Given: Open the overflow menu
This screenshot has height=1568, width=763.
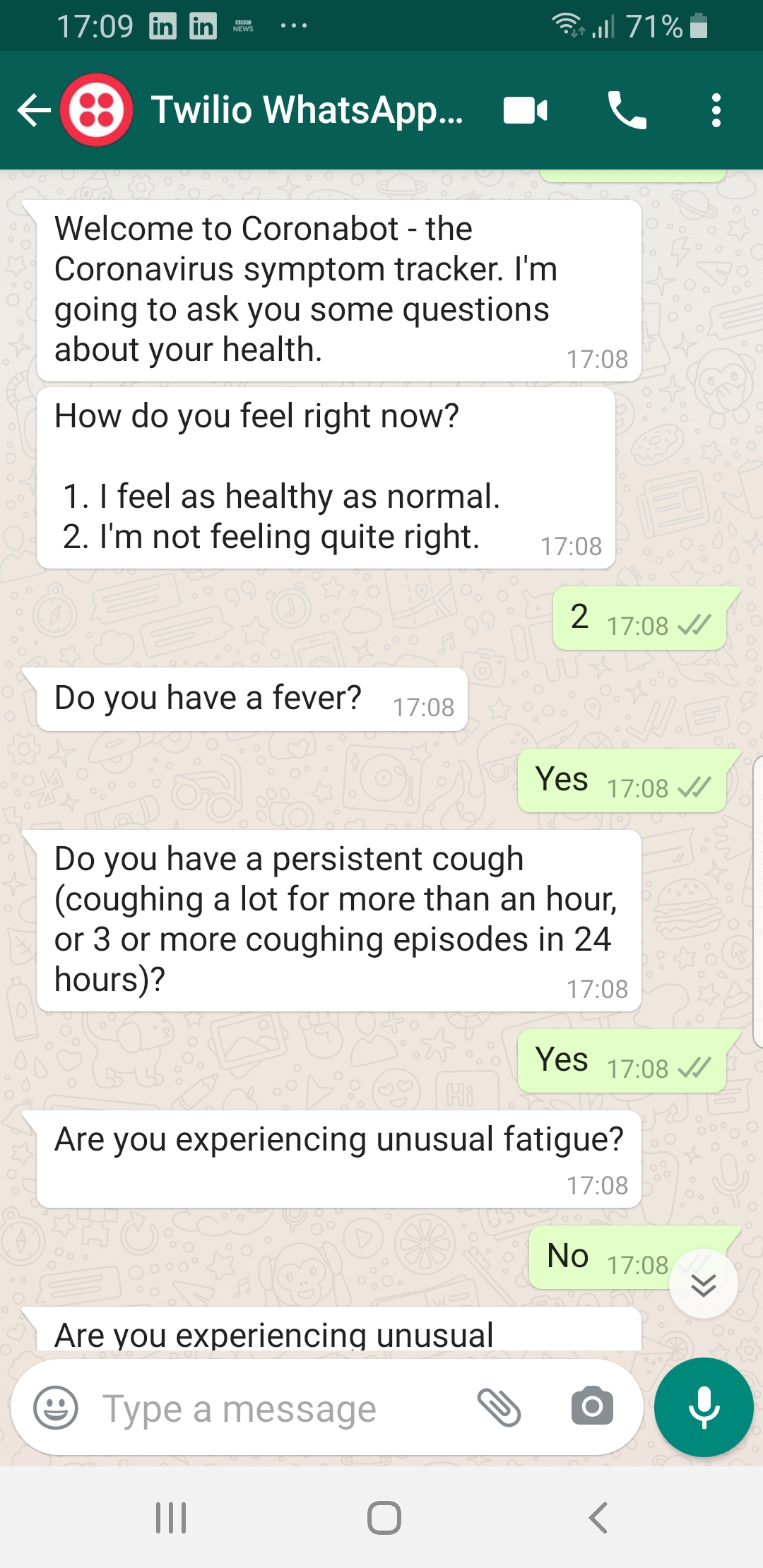Looking at the screenshot, I should pos(716,110).
